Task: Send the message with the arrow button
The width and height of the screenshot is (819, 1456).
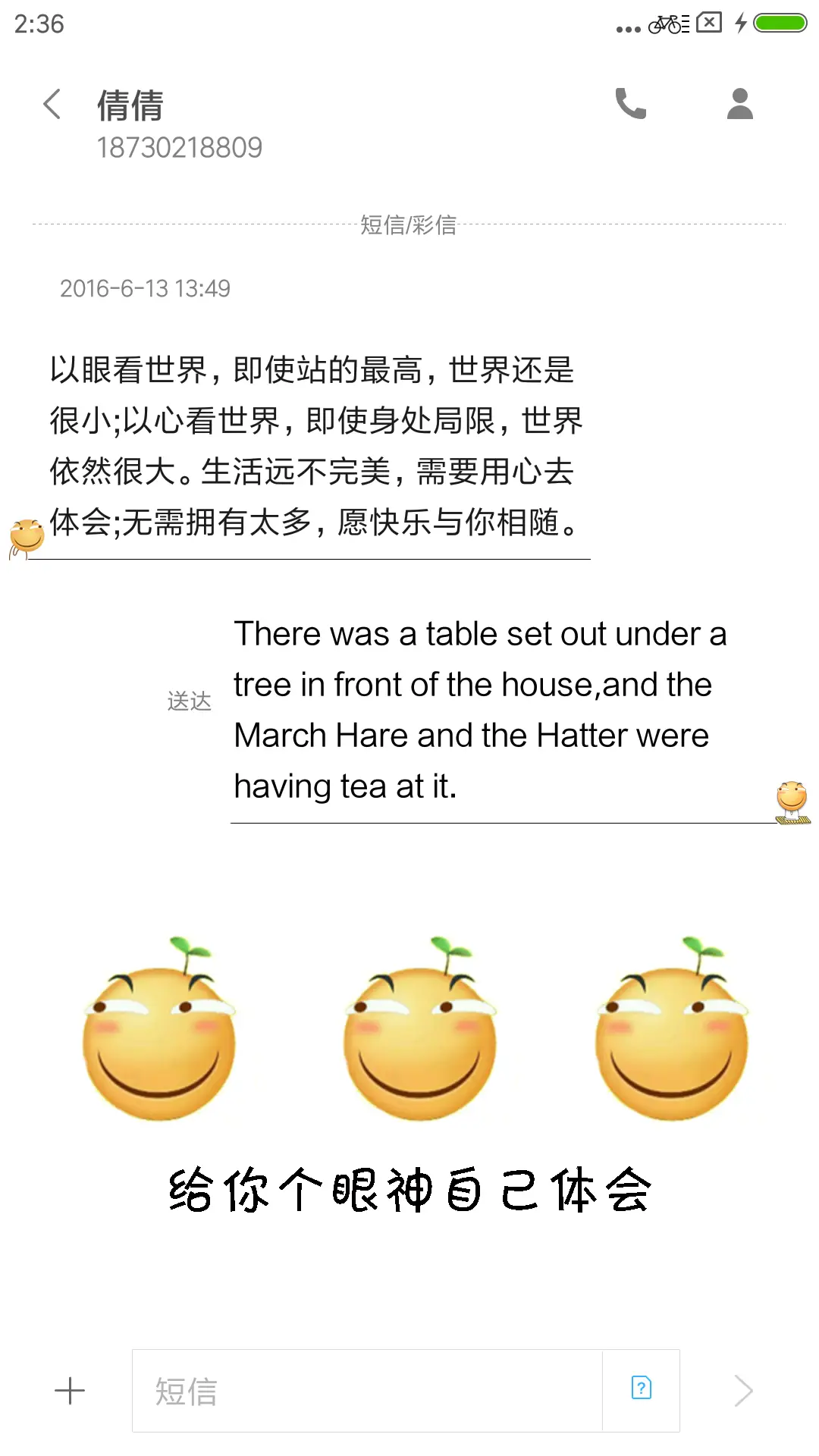Action: coord(743,1391)
